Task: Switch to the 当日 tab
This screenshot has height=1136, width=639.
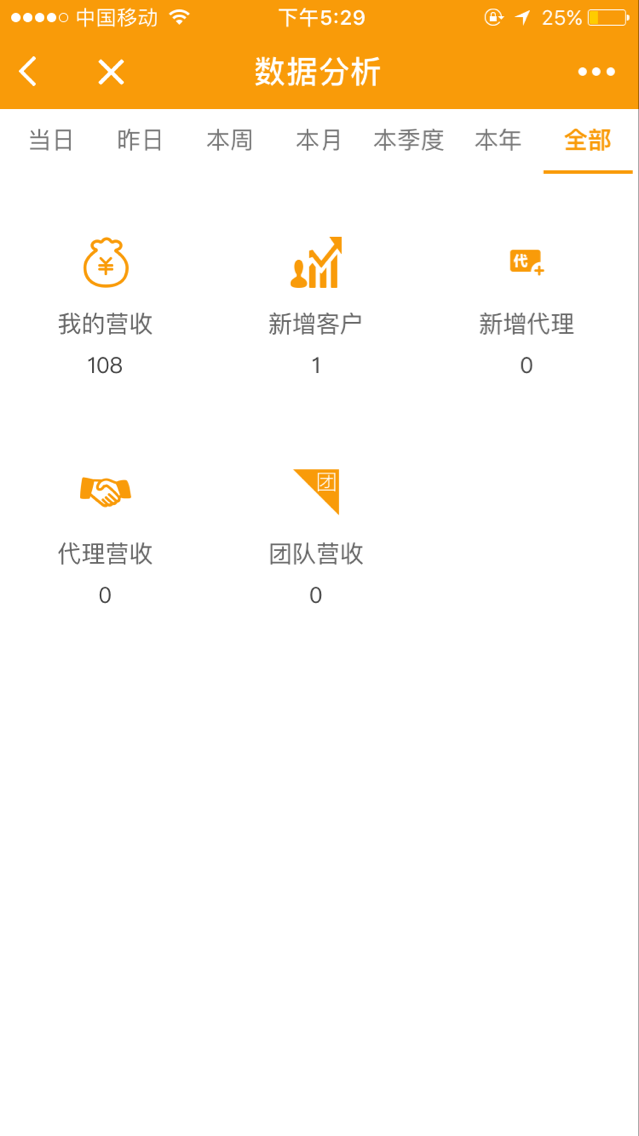Action: coord(51,140)
